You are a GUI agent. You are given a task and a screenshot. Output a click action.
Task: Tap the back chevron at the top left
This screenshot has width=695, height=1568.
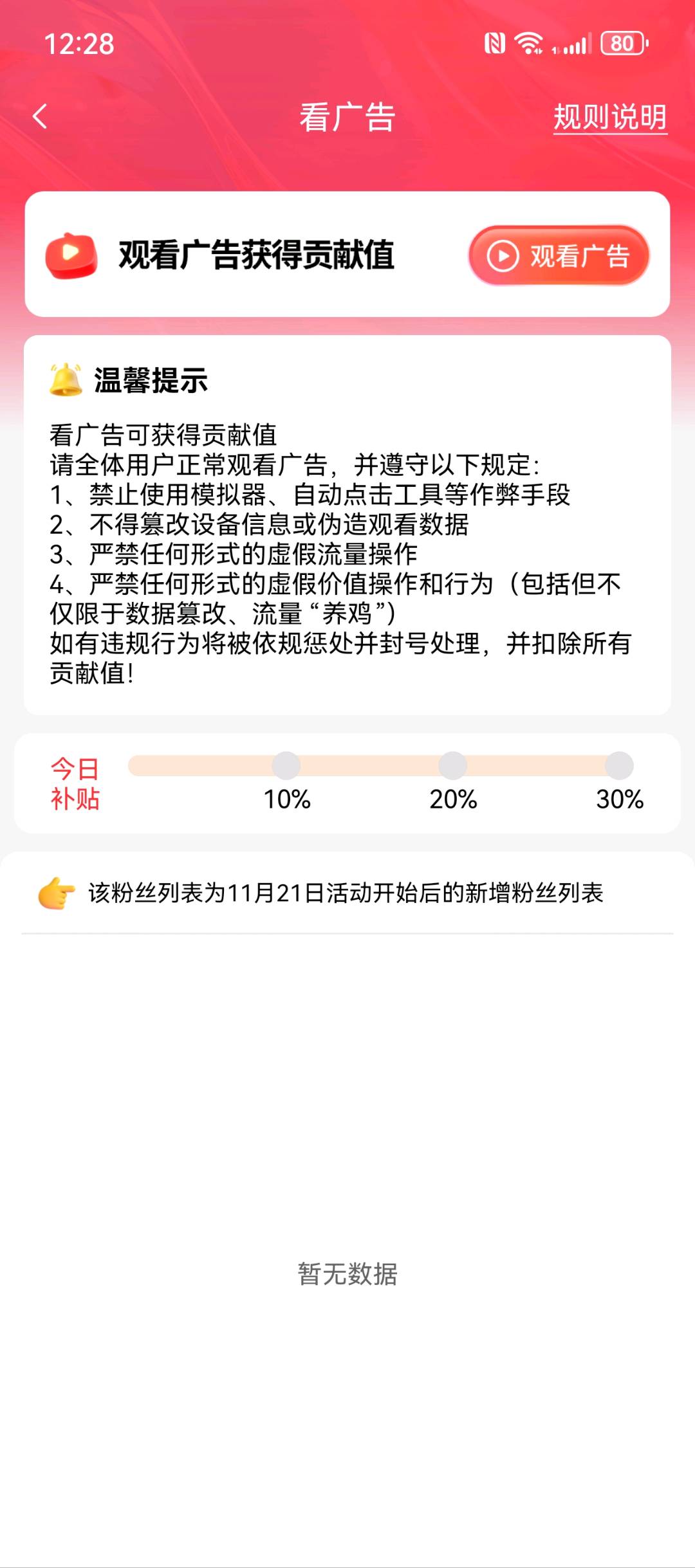[41, 116]
